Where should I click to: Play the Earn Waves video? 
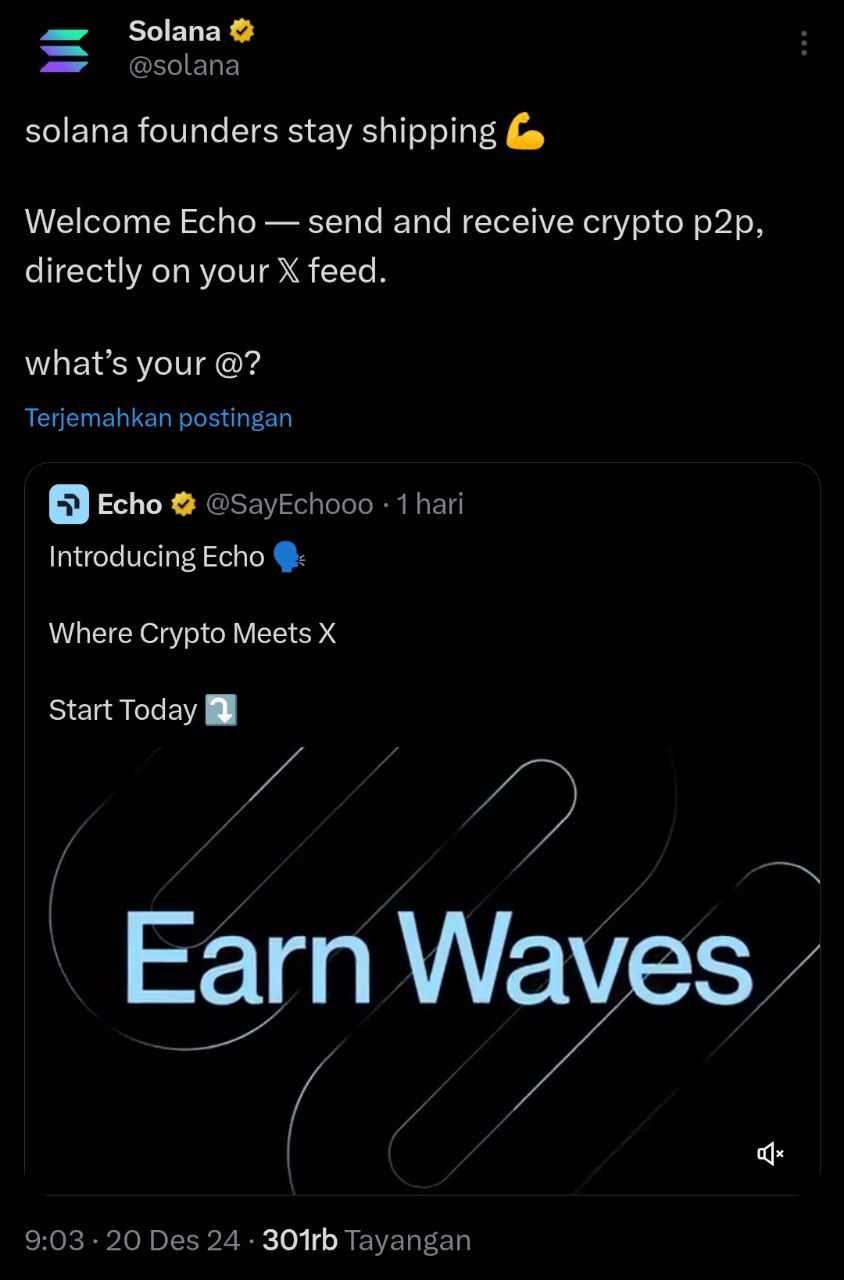(422, 960)
